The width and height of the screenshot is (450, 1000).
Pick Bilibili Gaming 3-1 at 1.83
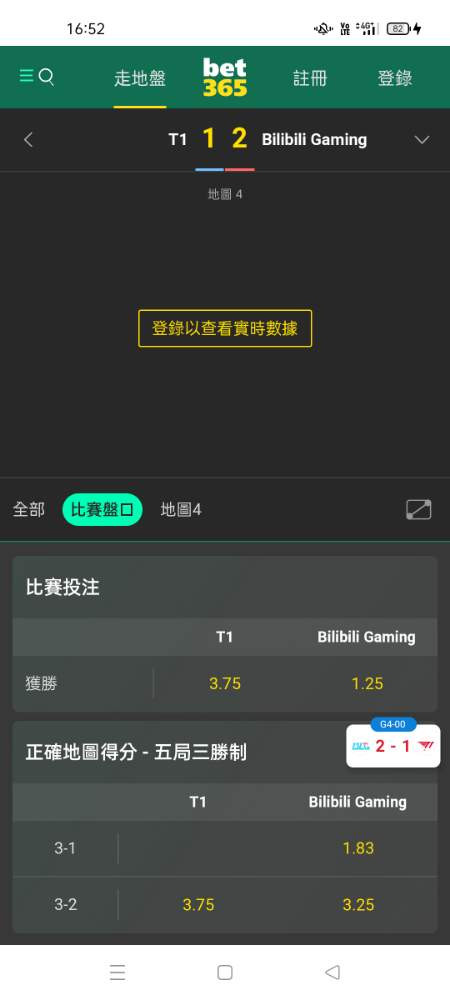click(358, 848)
